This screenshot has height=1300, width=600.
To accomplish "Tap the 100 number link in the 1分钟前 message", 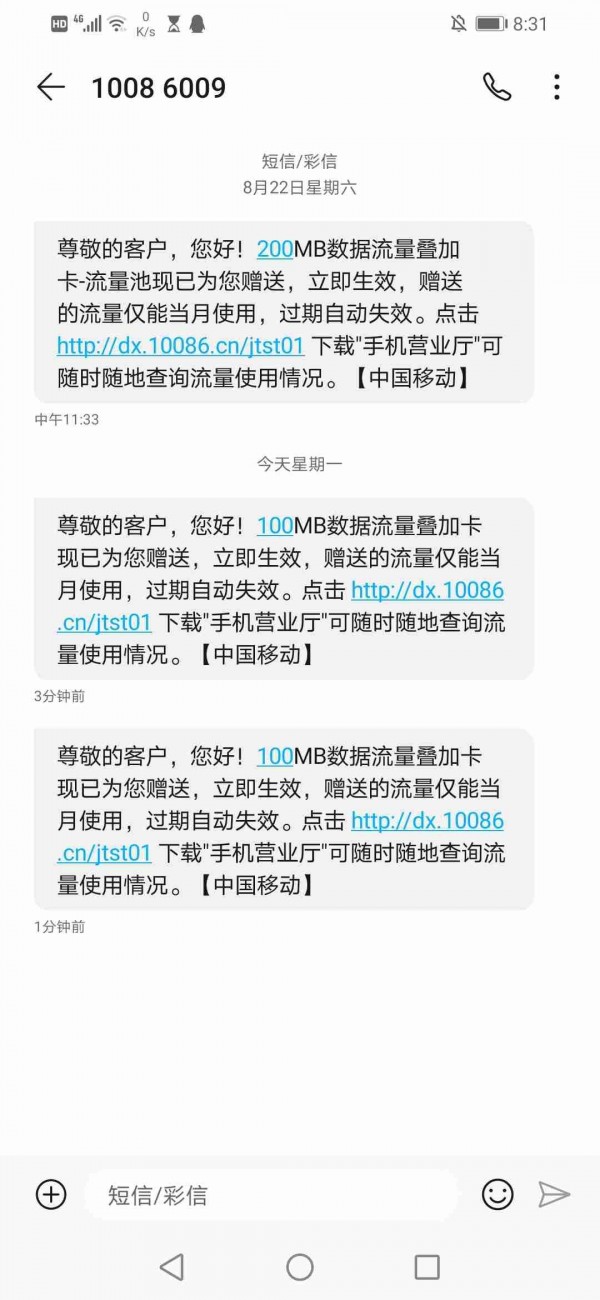I will [x=275, y=757].
